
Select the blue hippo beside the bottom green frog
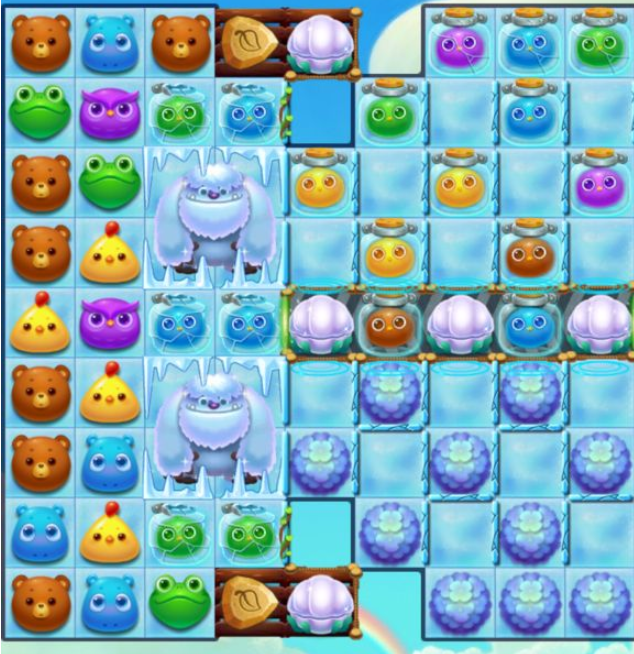(110, 603)
